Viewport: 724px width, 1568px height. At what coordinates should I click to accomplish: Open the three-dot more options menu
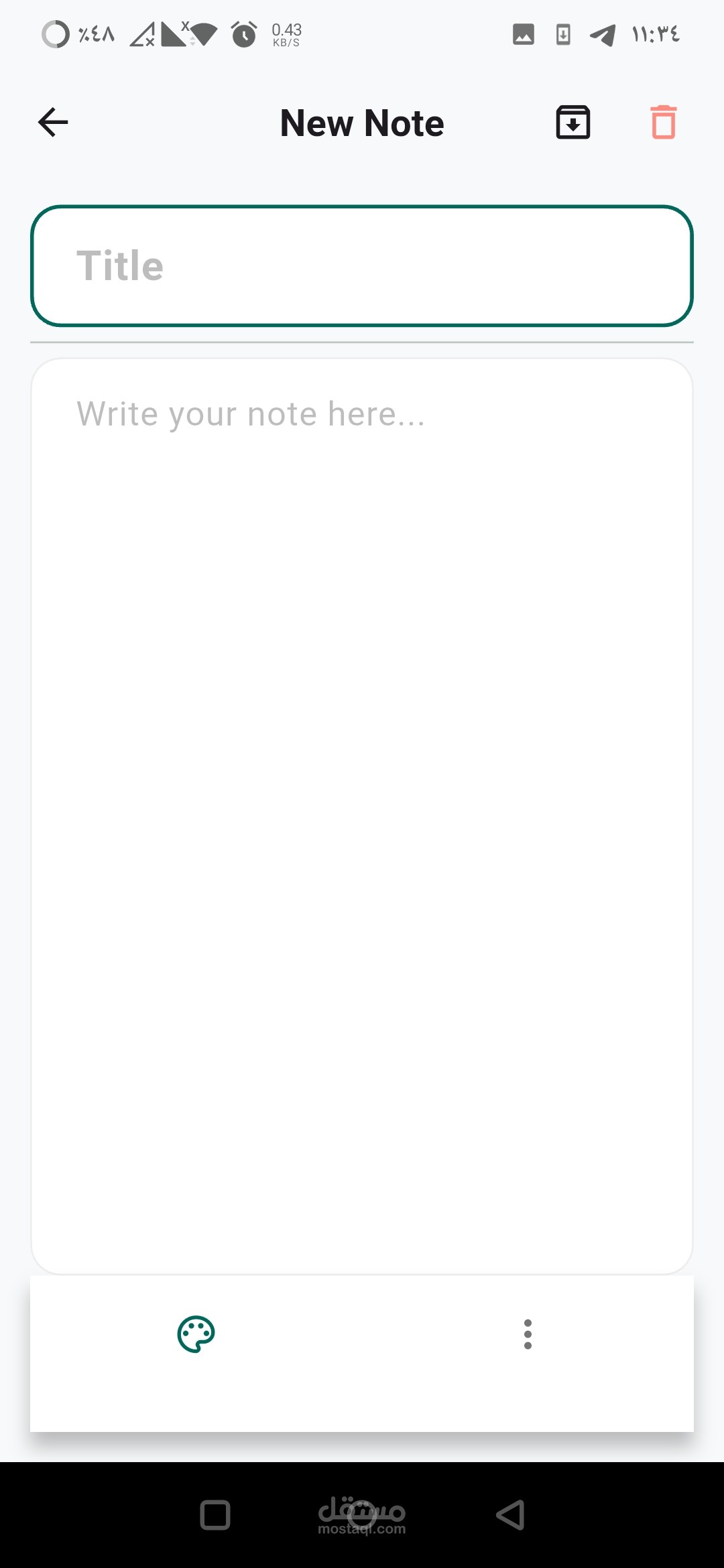tap(528, 1334)
